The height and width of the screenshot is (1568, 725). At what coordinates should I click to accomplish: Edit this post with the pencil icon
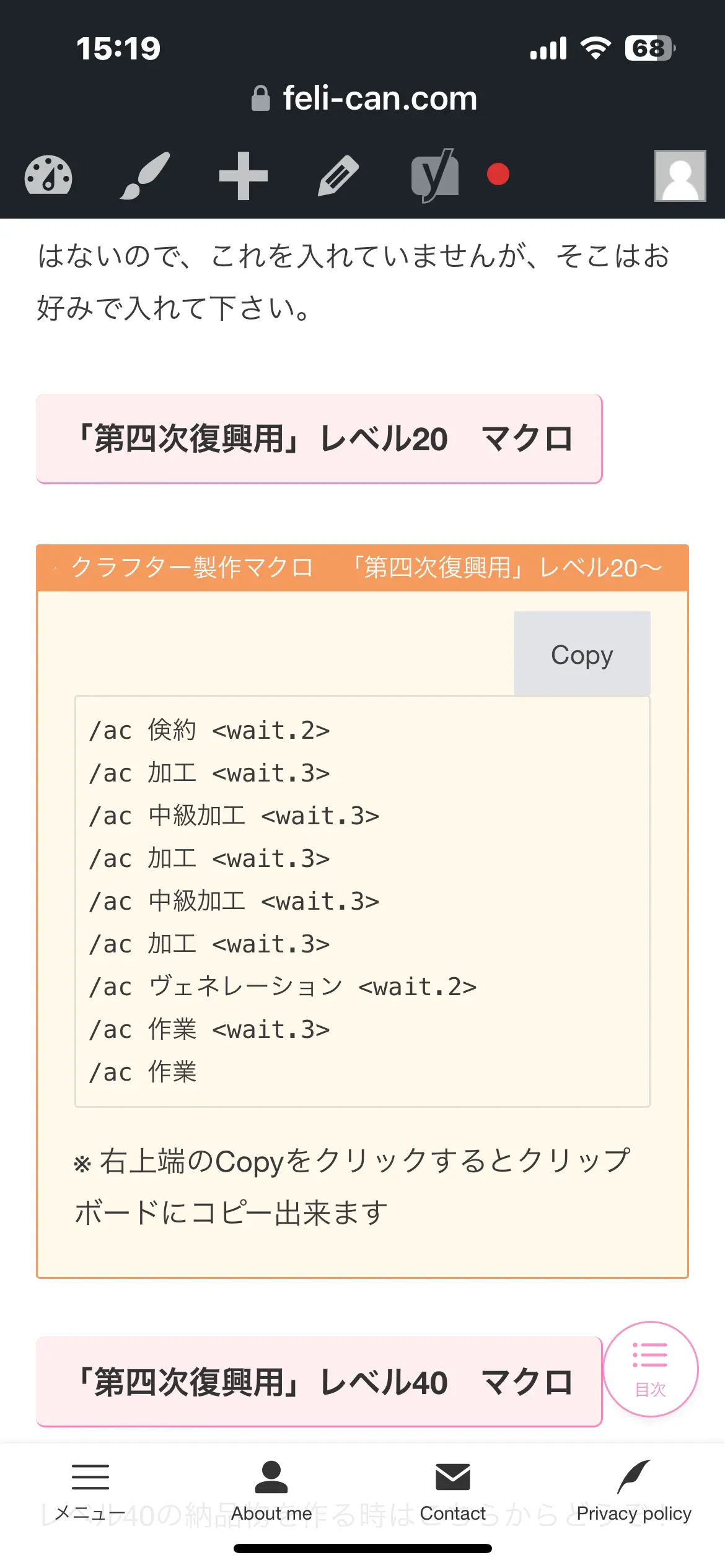coord(338,176)
